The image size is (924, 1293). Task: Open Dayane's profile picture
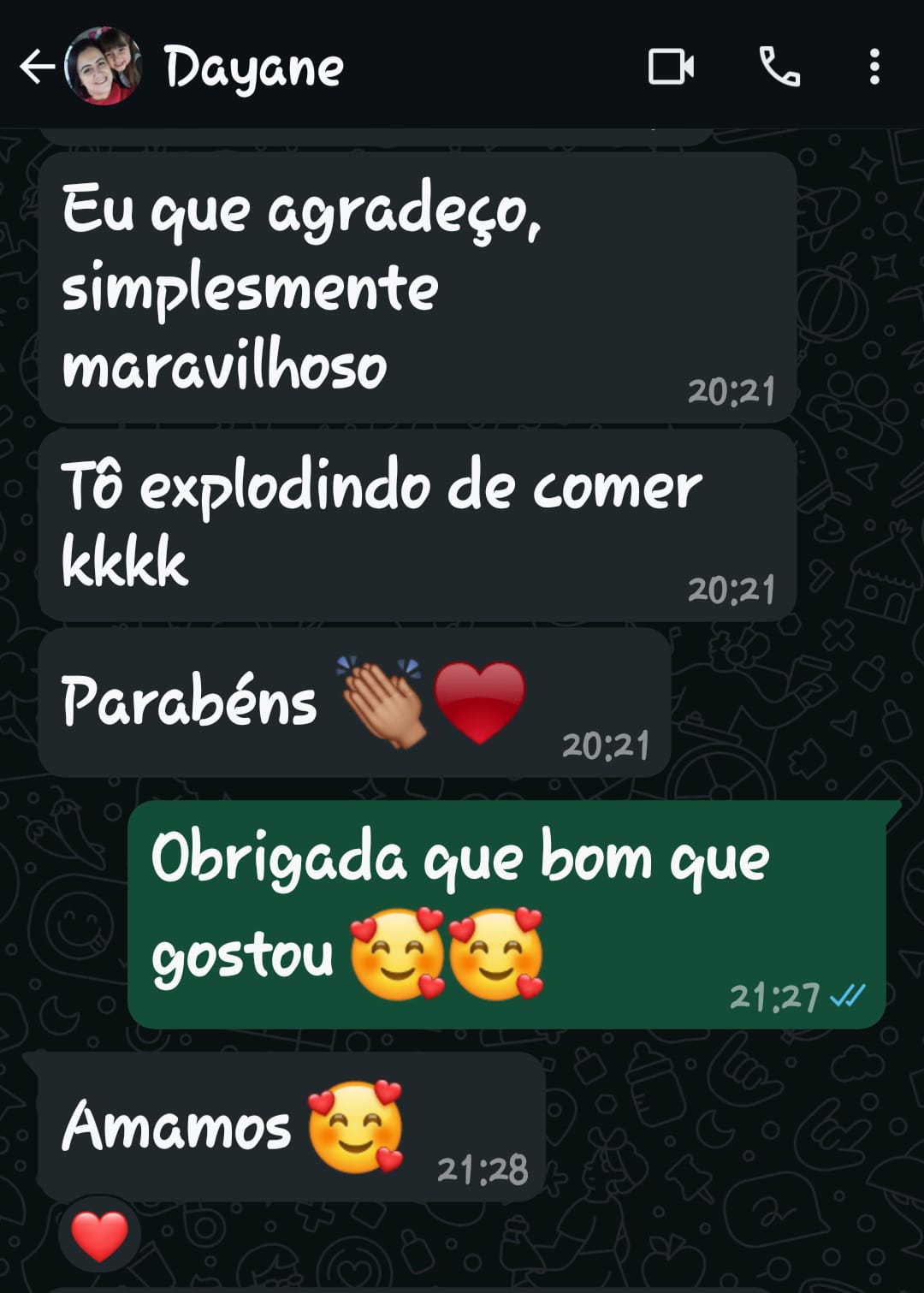(x=104, y=67)
